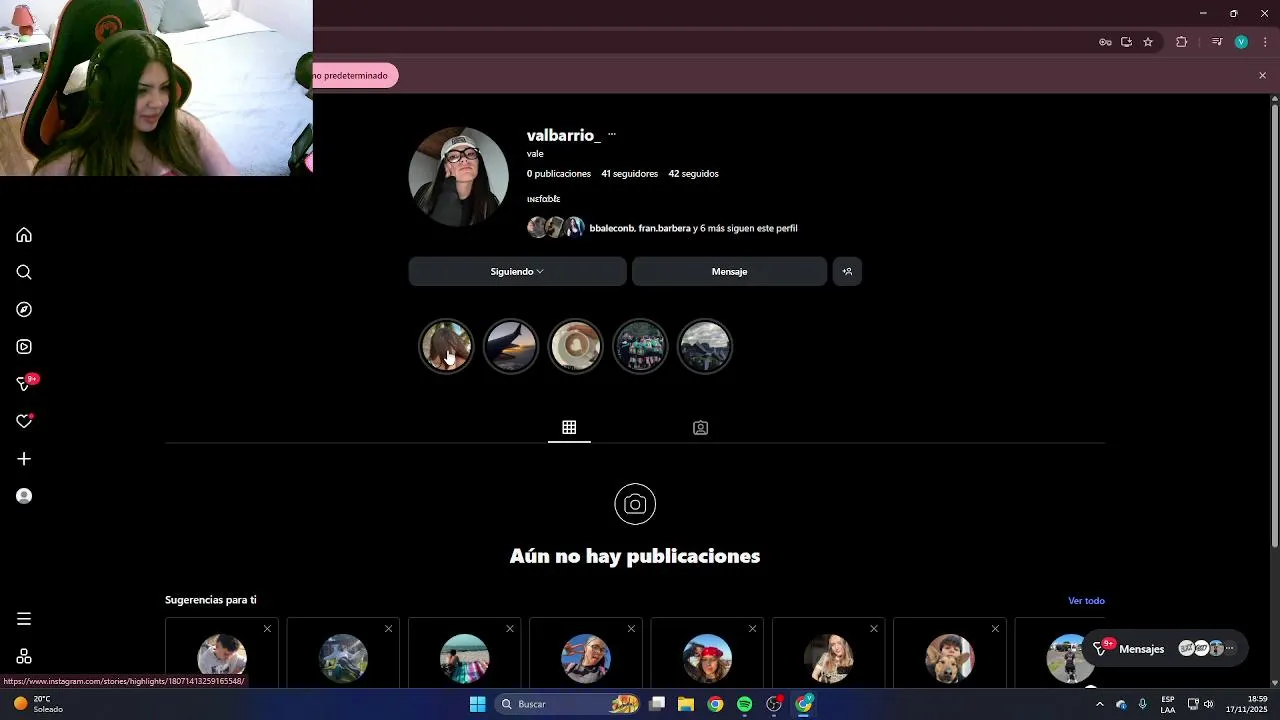
Task: Dismiss the pink browser notification bar
Action: 1262,75
